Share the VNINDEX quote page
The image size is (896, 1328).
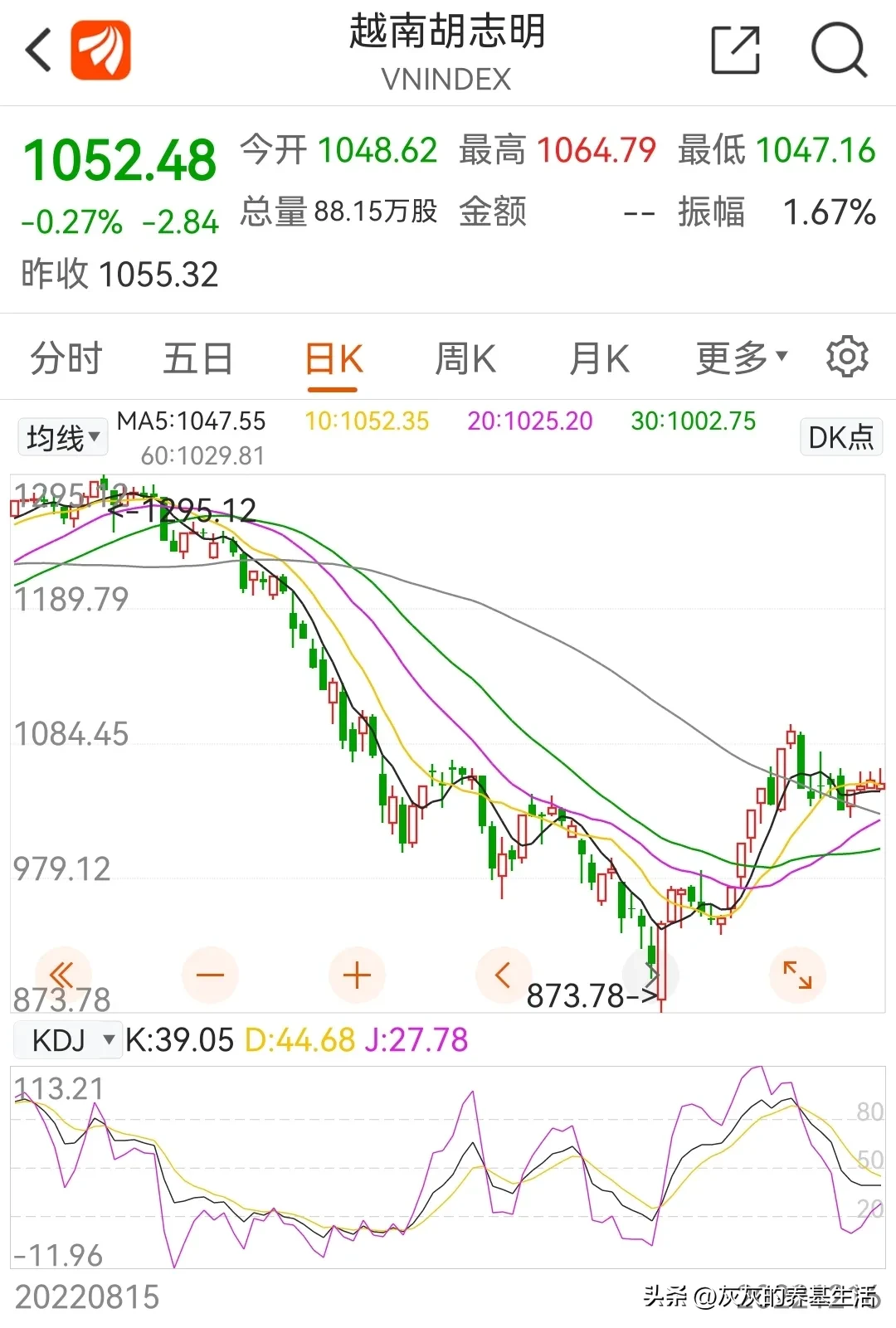735,50
